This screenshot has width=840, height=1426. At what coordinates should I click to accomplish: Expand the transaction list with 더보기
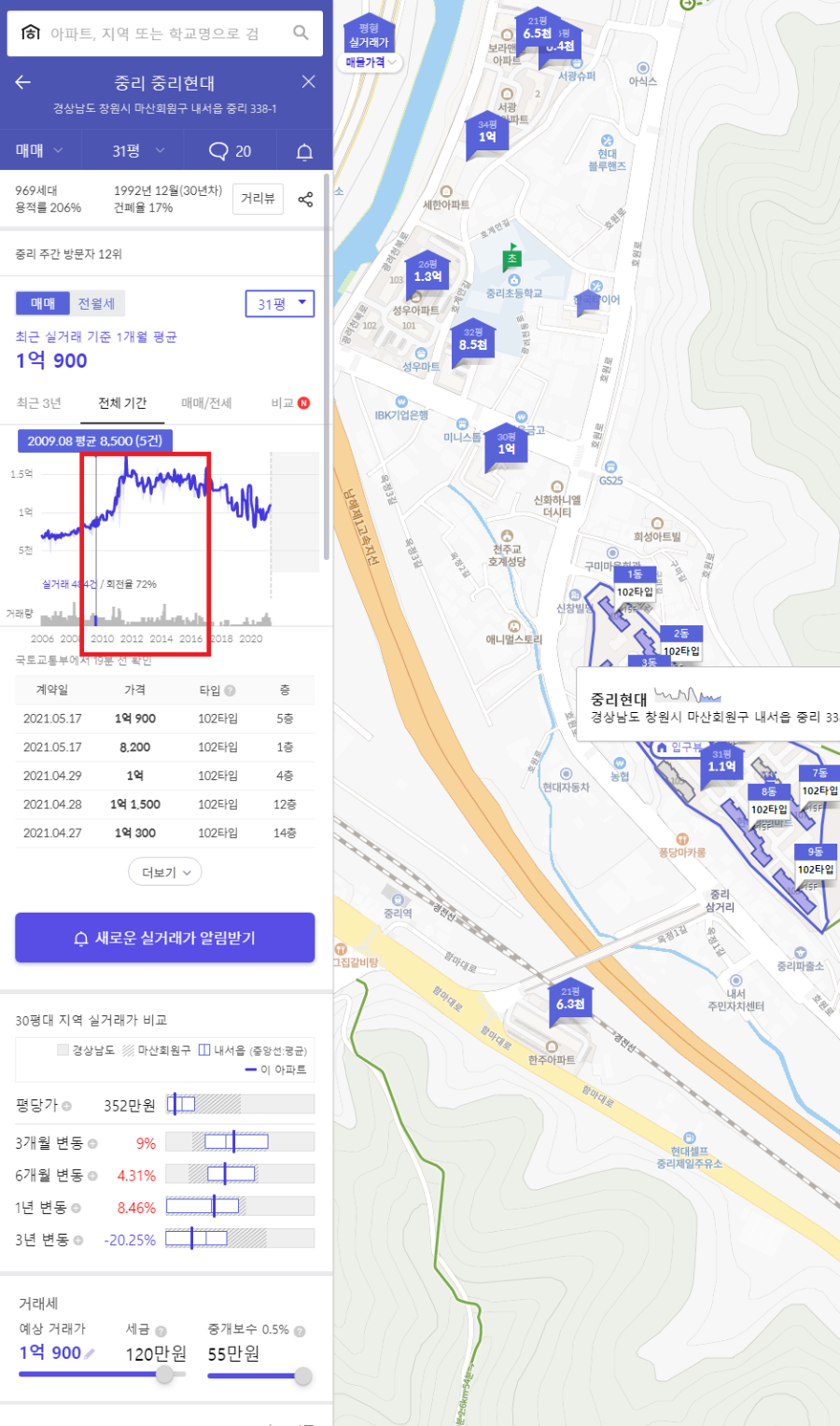pyautogui.click(x=165, y=873)
